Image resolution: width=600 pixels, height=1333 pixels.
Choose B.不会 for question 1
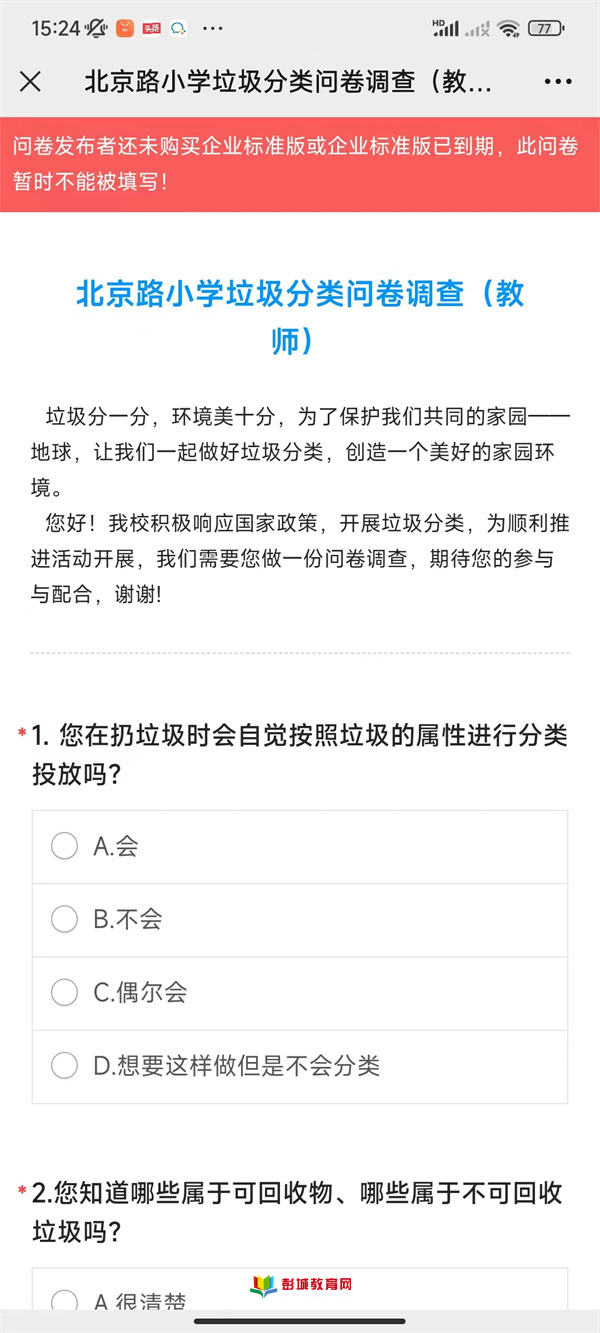[65, 919]
